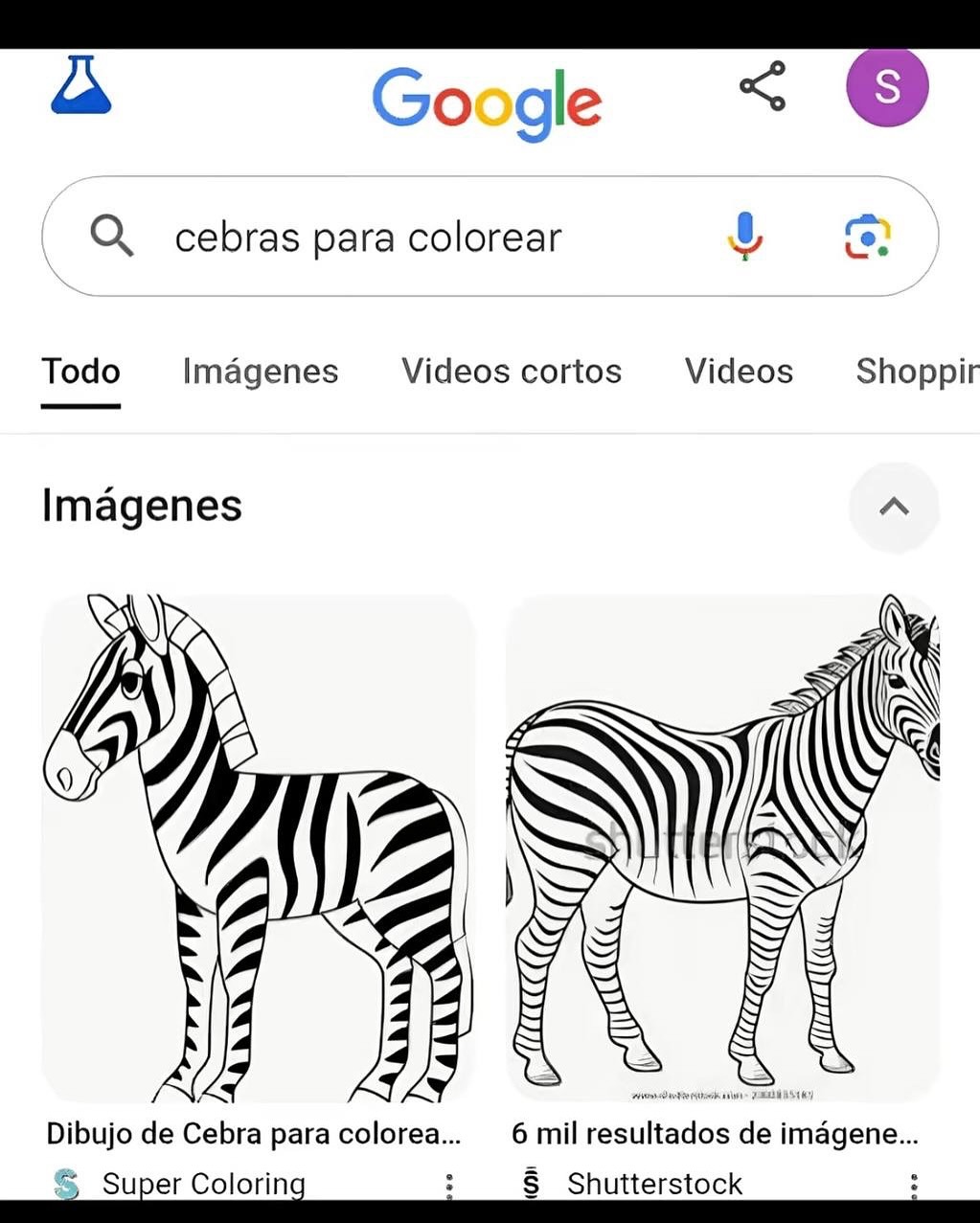Tap the share icon
This screenshot has height=1223, width=980.
(x=762, y=86)
